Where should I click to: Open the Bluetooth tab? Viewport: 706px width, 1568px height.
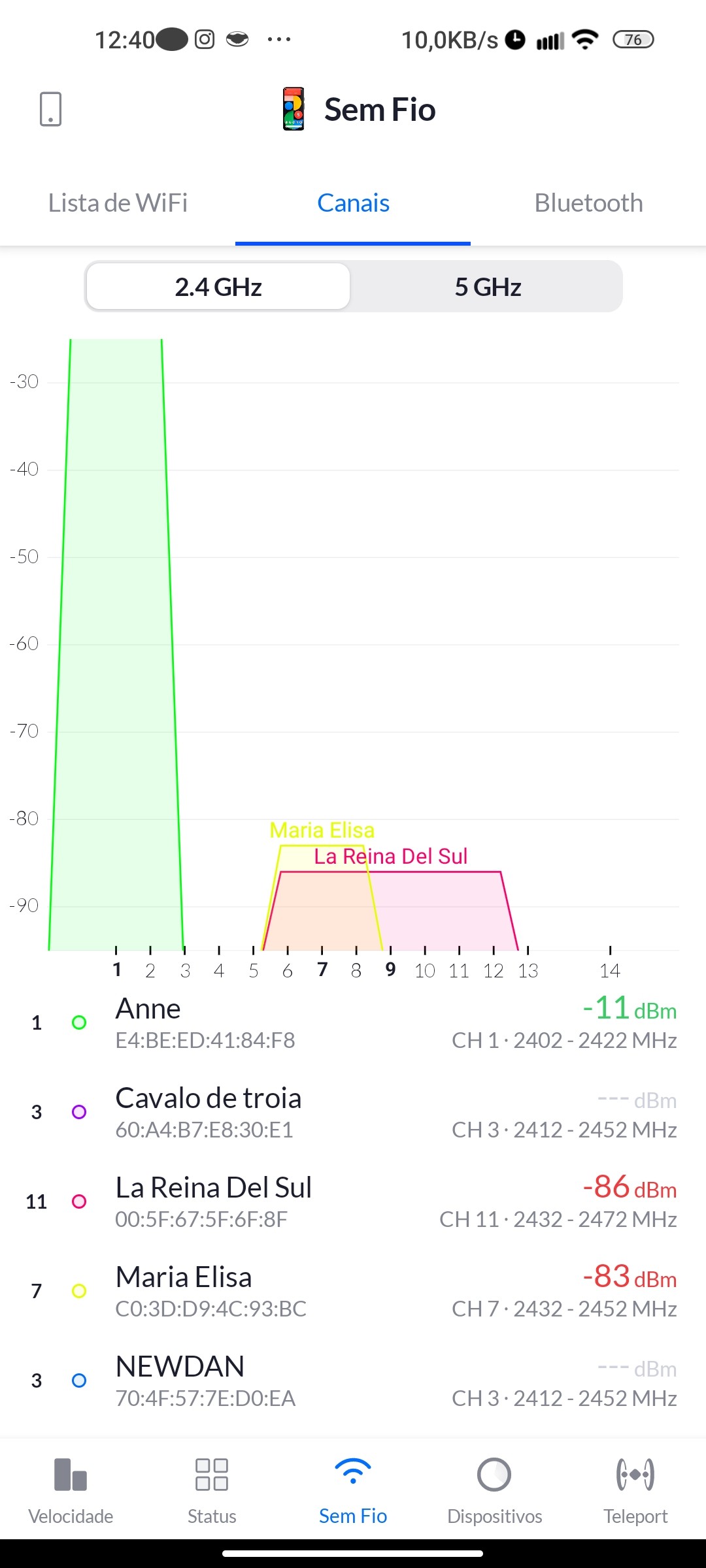pyautogui.click(x=588, y=203)
